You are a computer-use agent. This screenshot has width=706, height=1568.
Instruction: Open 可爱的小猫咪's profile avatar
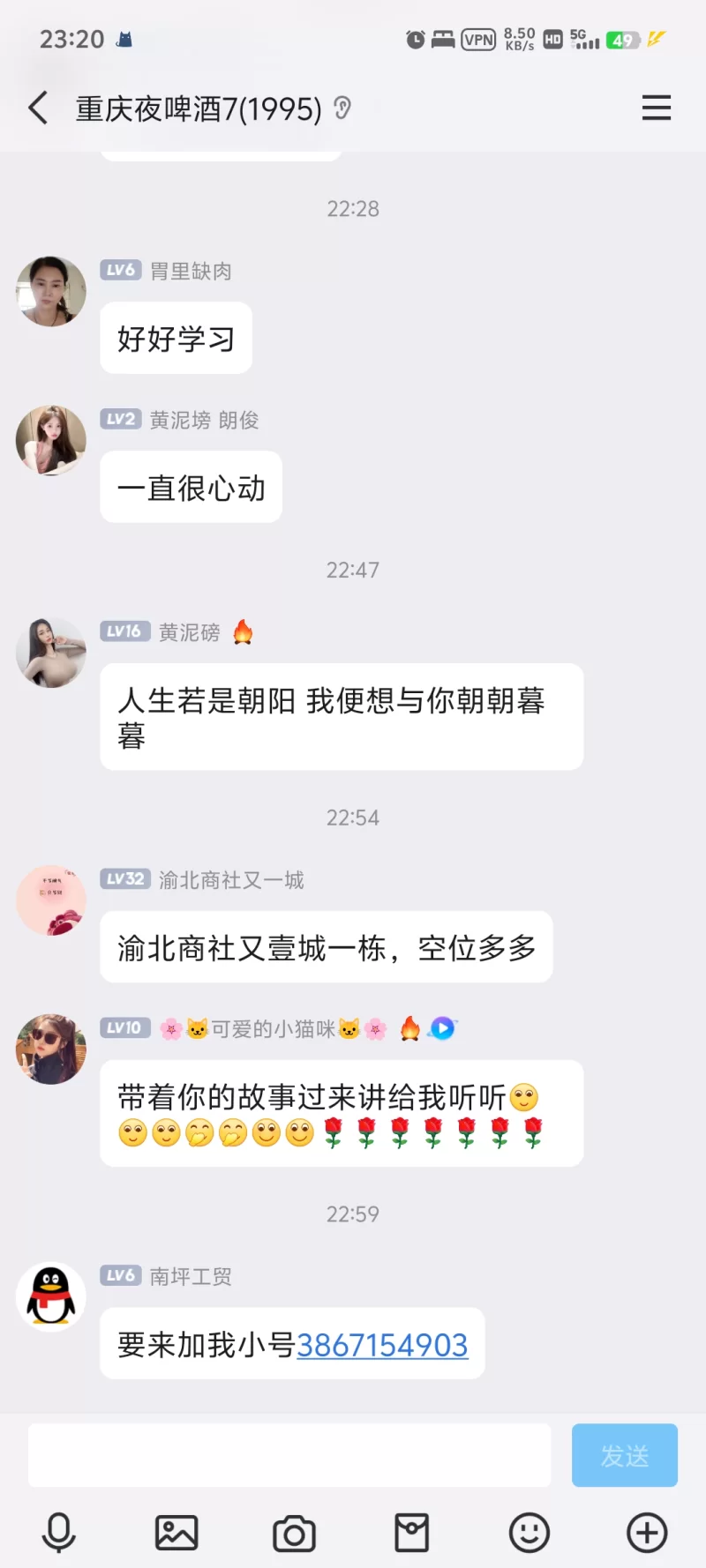pyautogui.click(x=51, y=1049)
